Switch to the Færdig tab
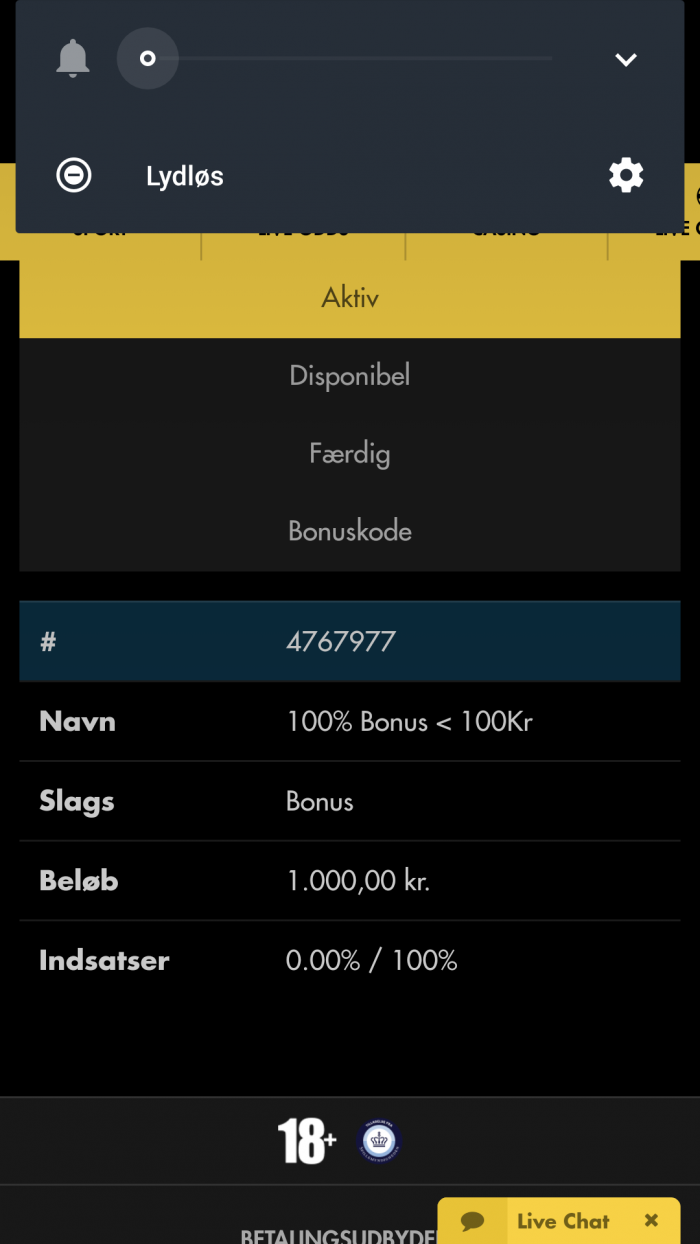The width and height of the screenshot is (700, 1244). 350,454
